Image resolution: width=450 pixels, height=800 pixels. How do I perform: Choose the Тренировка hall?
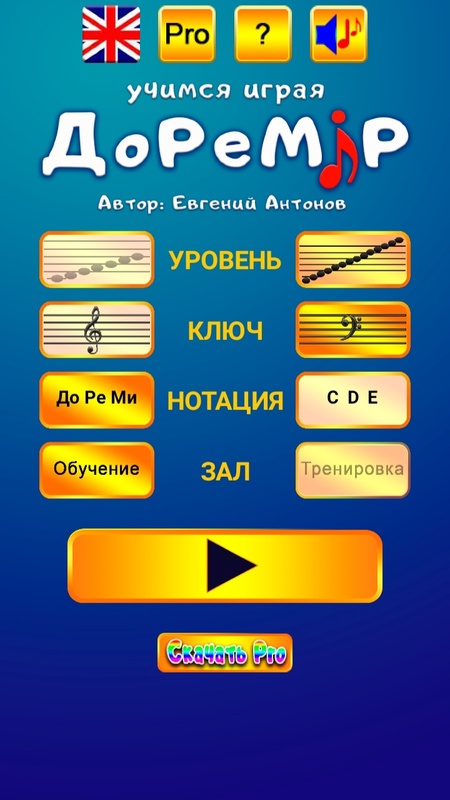[353, 470]
